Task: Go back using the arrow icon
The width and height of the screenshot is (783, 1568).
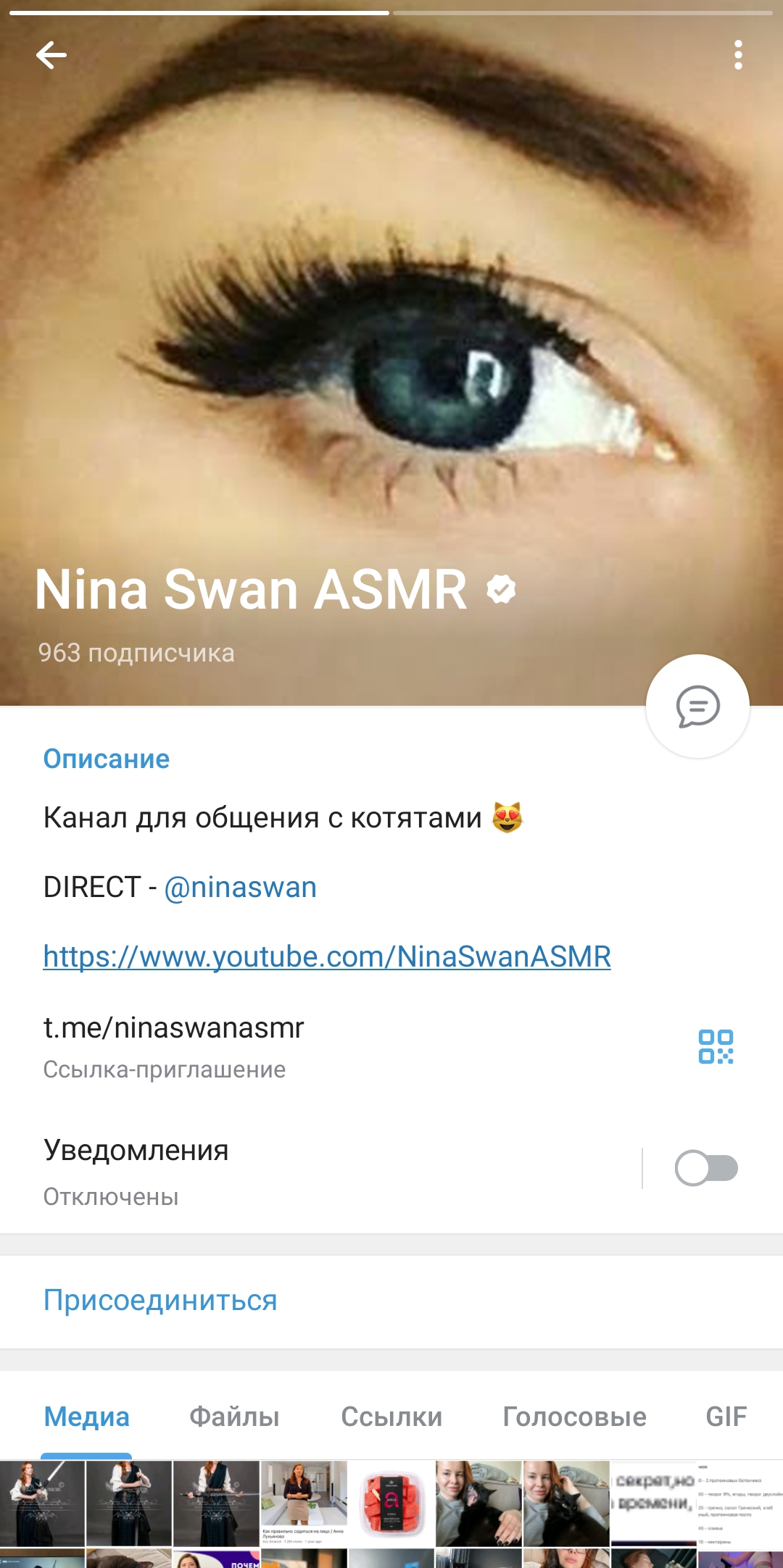Action: coord(51,55)
